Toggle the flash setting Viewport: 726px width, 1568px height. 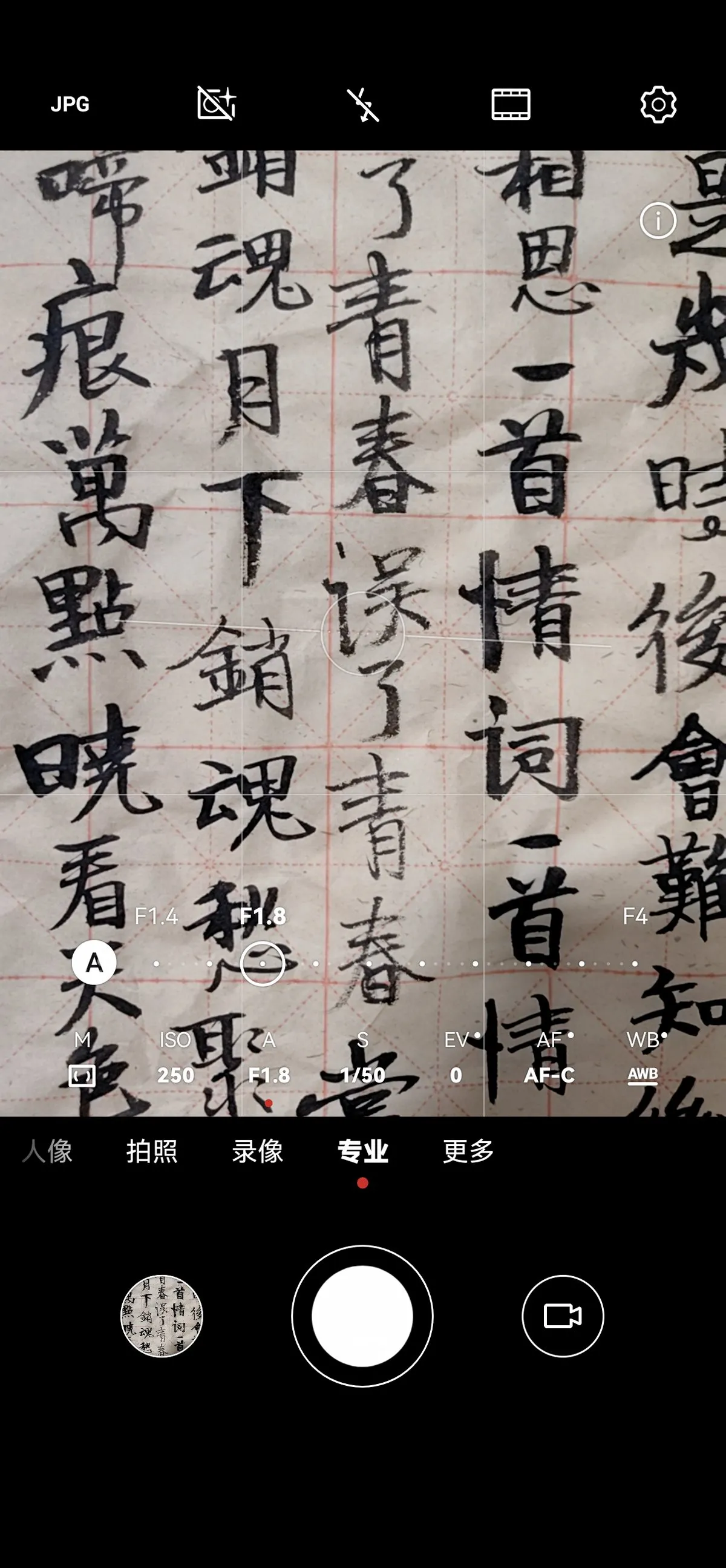[363, 105]
